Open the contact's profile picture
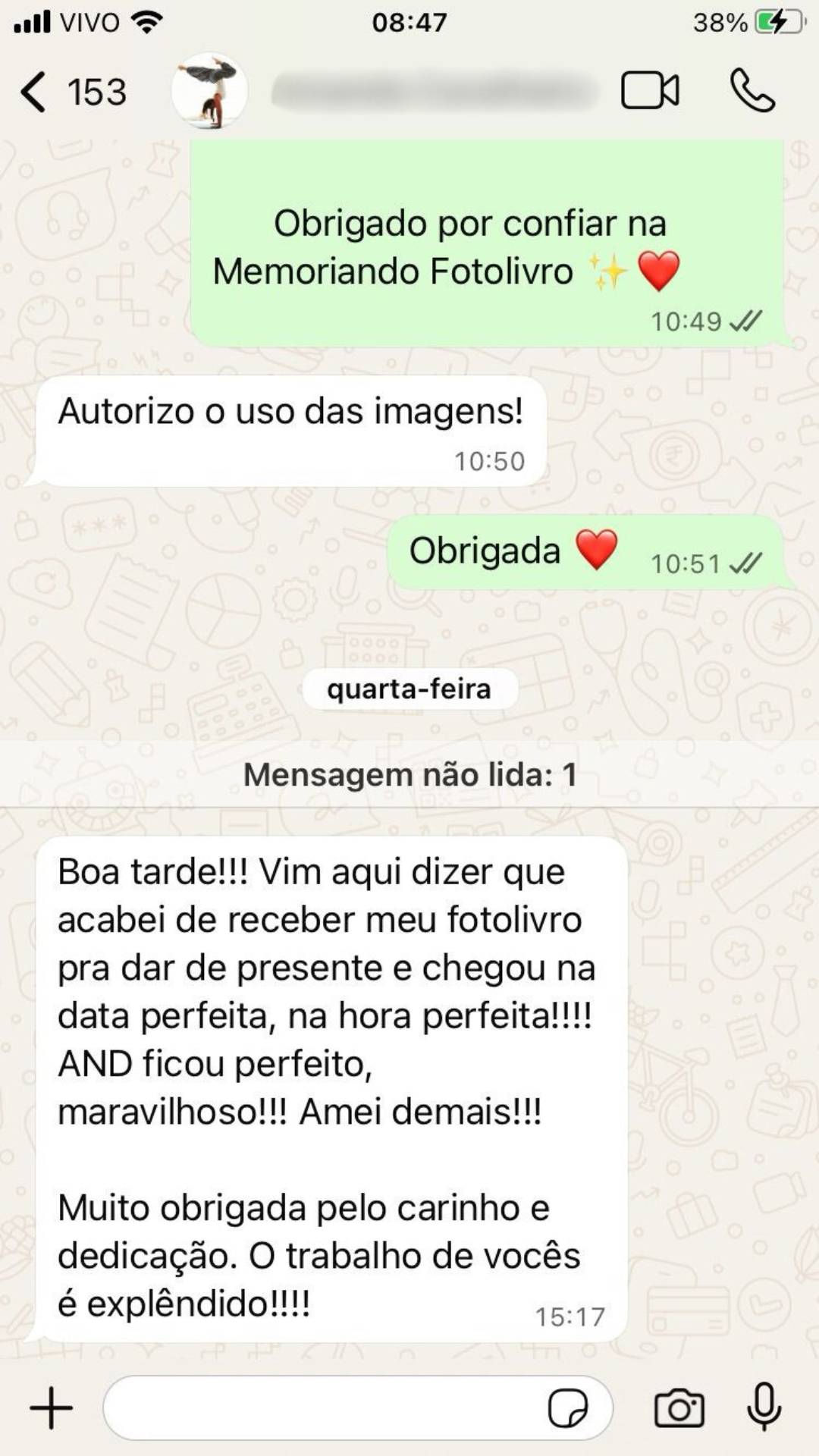819x1456 pixels. (209, 91)
